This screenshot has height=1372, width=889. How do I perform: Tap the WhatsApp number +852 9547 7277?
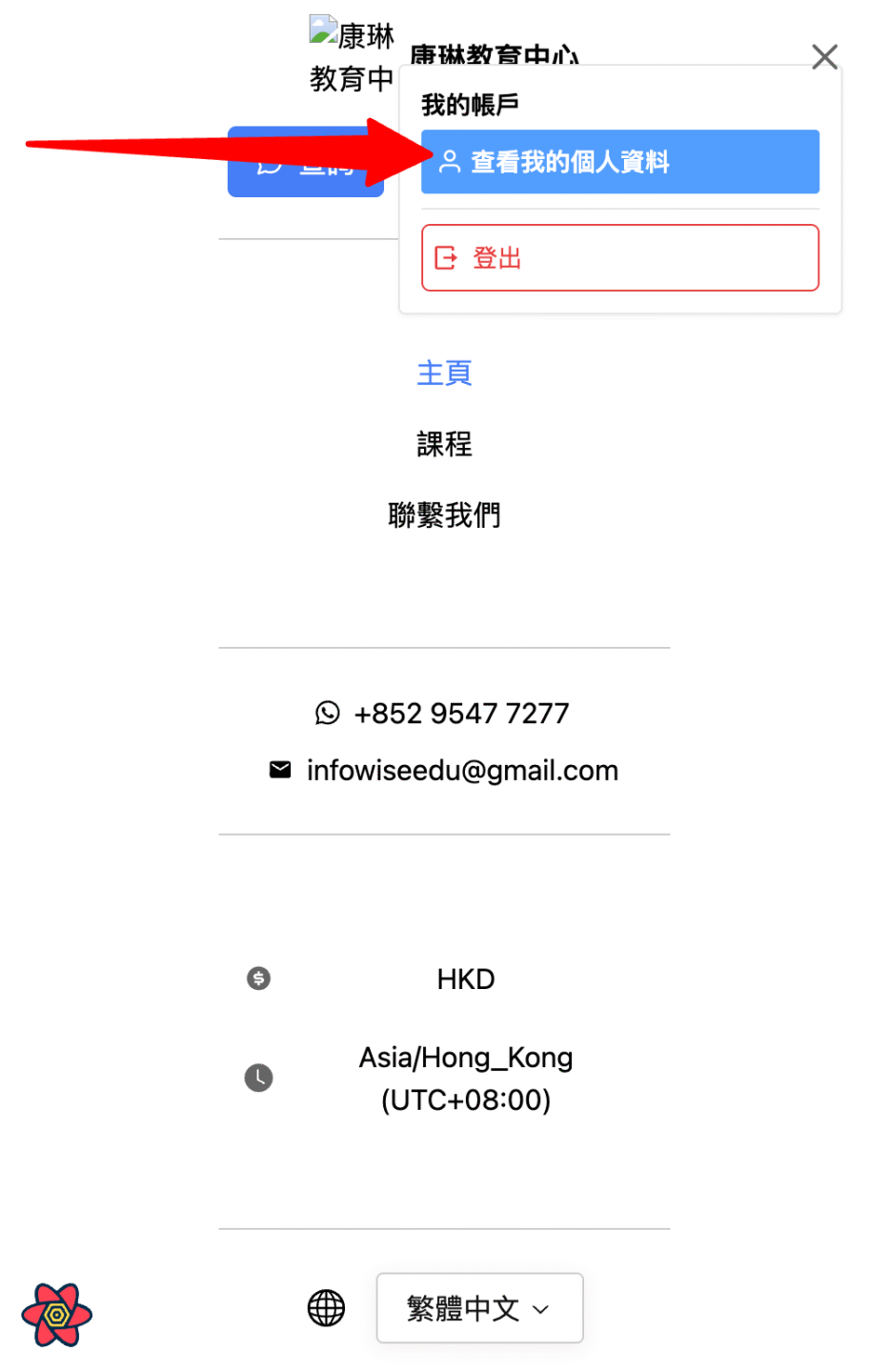(461, 714)
